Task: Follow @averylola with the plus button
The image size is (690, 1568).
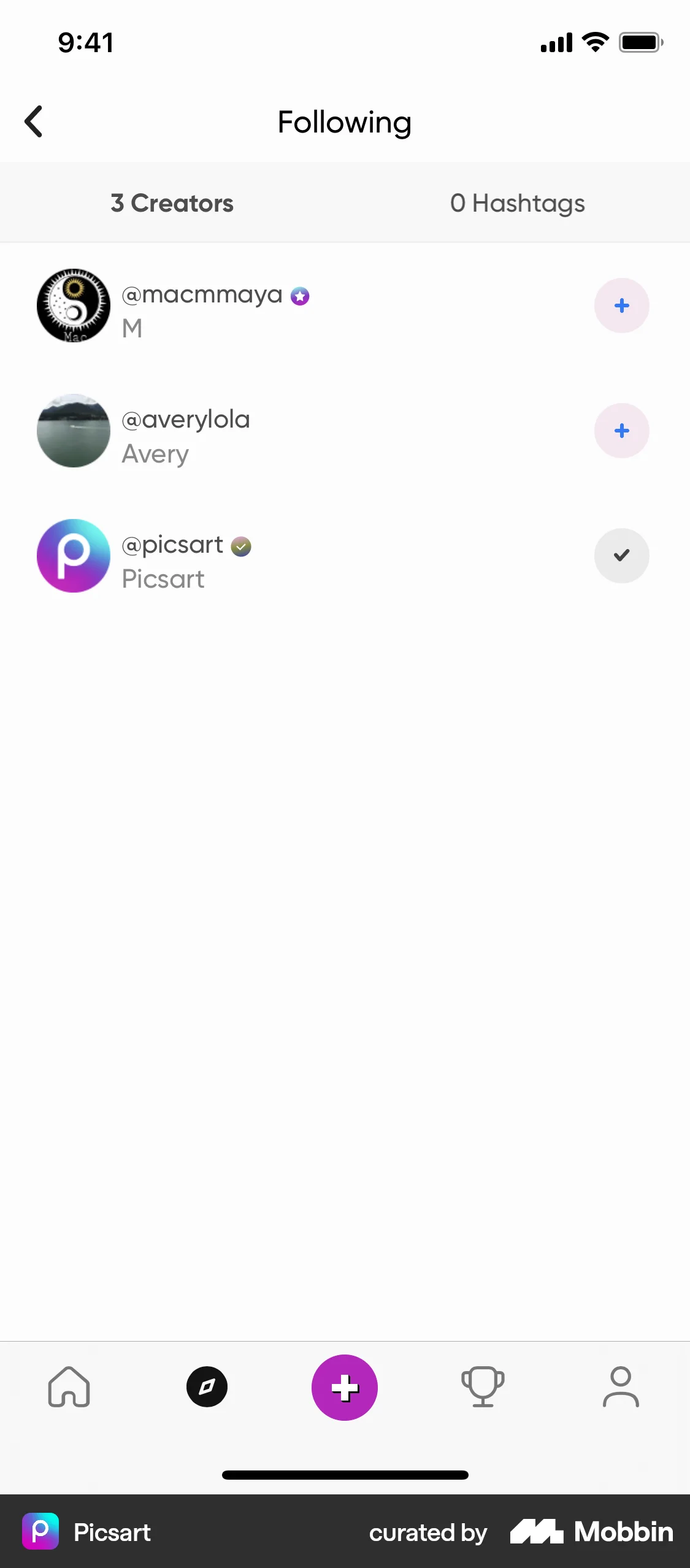Action: tap(621, 431)
